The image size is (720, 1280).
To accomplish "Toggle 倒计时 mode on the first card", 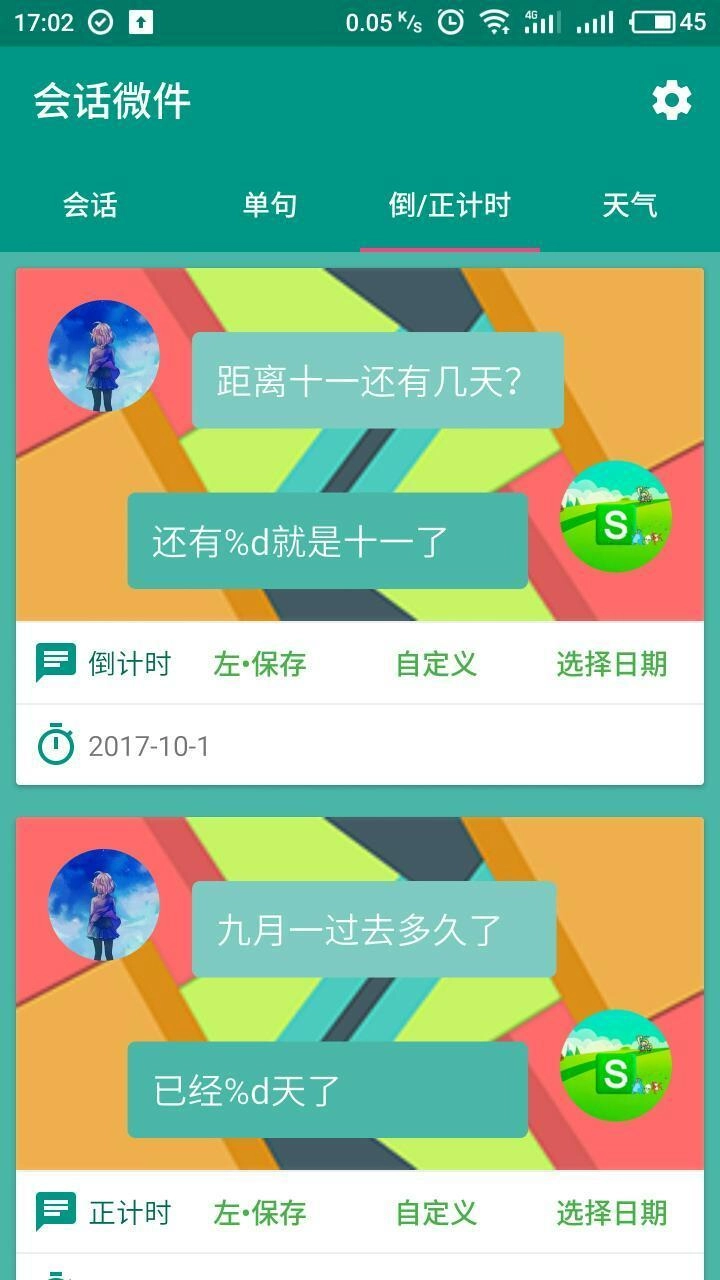I will (x=131, y=663).
